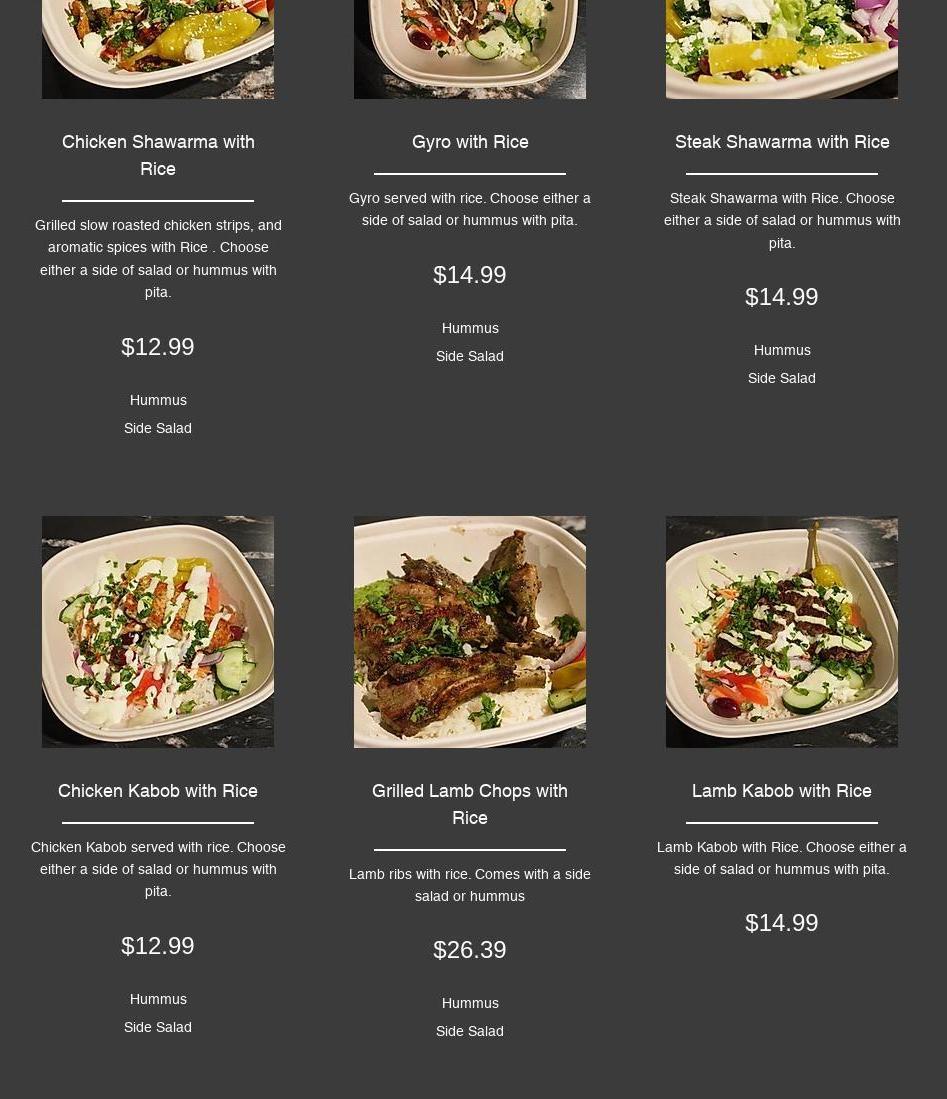
Task: Open the Lamb Kabob with Rice photo
Action: (782, 631)
